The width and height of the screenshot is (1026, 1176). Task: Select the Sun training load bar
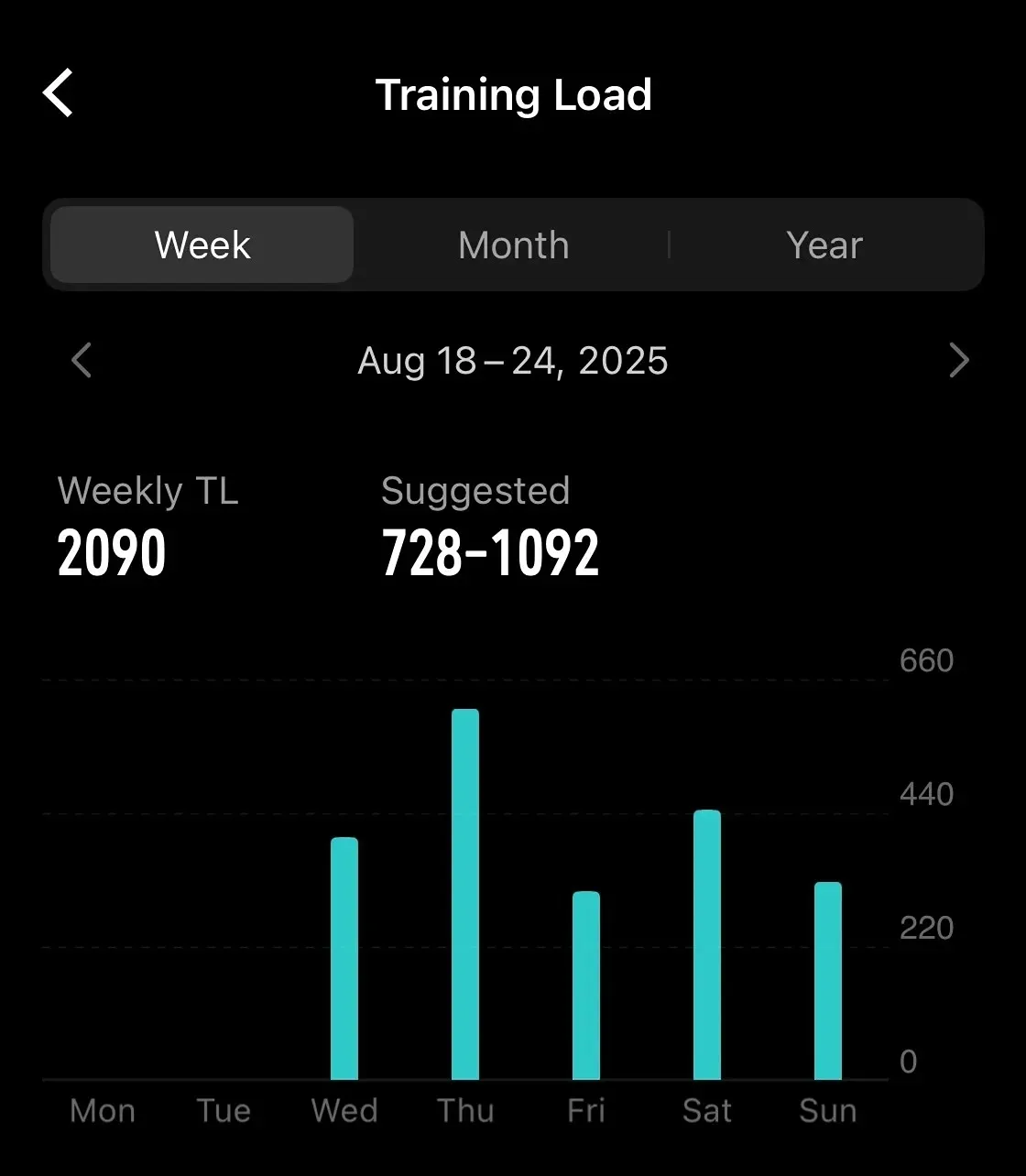828,981
